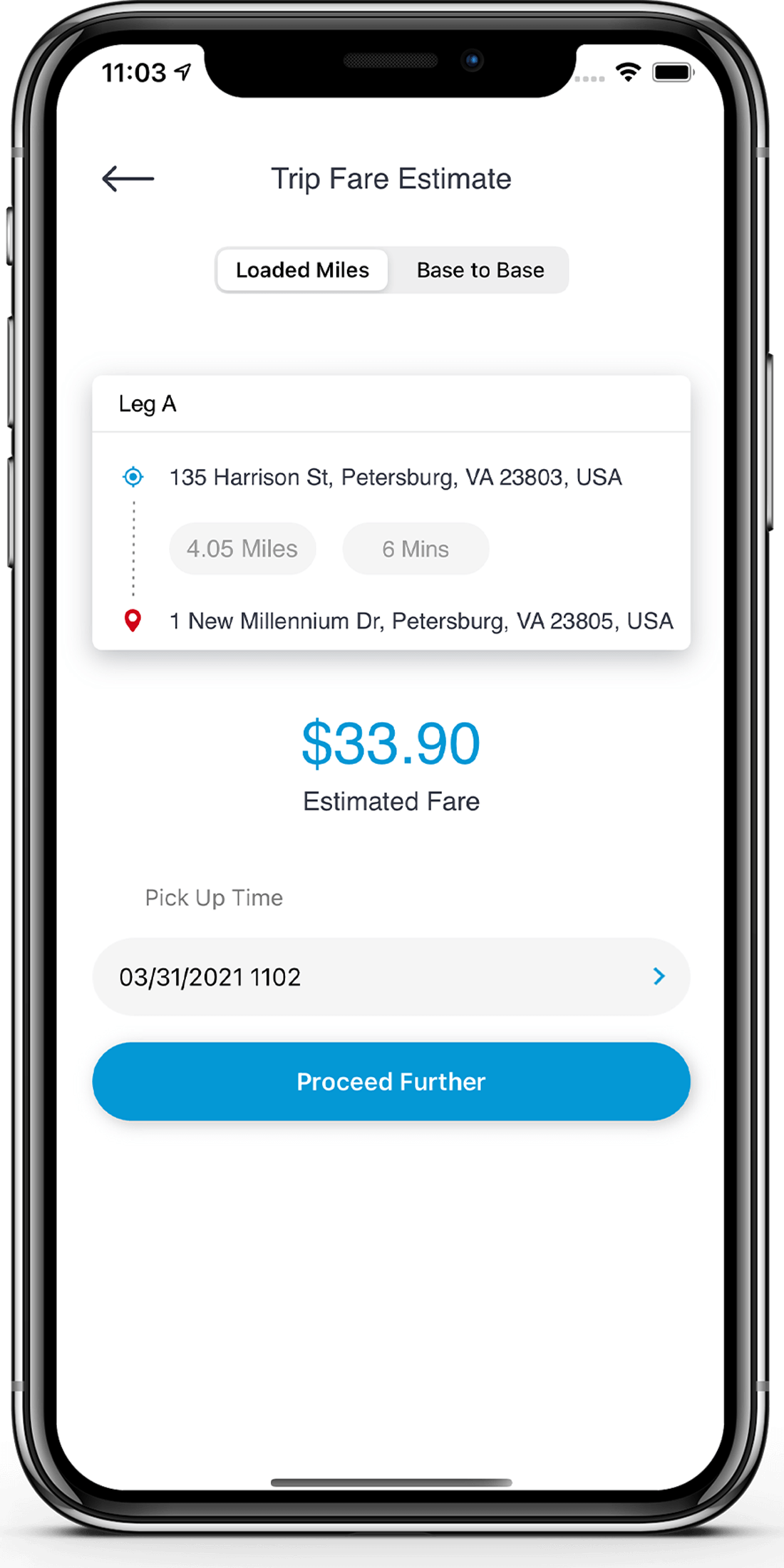Switch to the Base to Base segment
This screenshot has height=1568, width=784.
pyautogui.click(x=480, y=270)
